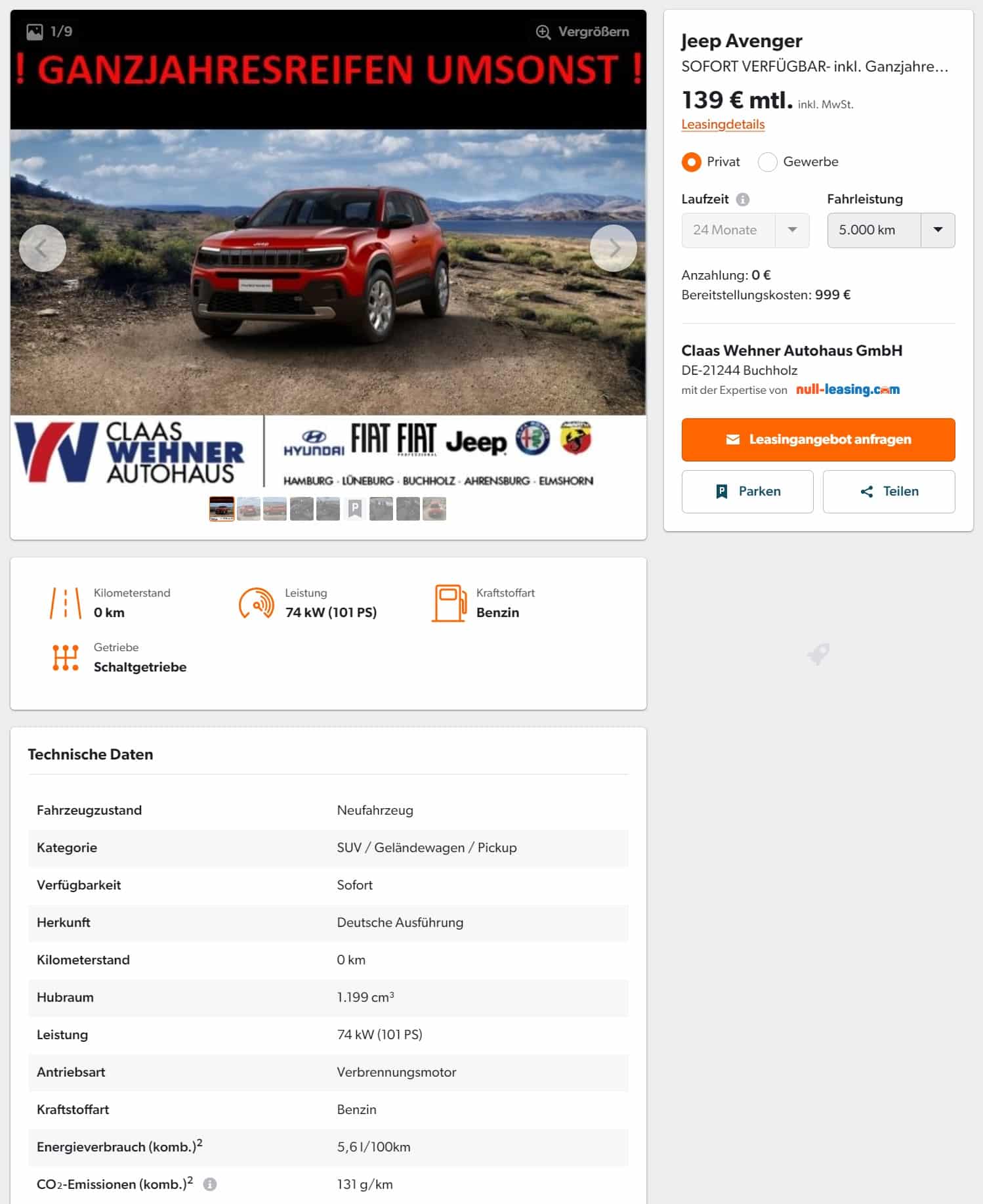Show info about Laufzeit
The height and width of the screenshot is (1204, 983).
pos(742,200)
